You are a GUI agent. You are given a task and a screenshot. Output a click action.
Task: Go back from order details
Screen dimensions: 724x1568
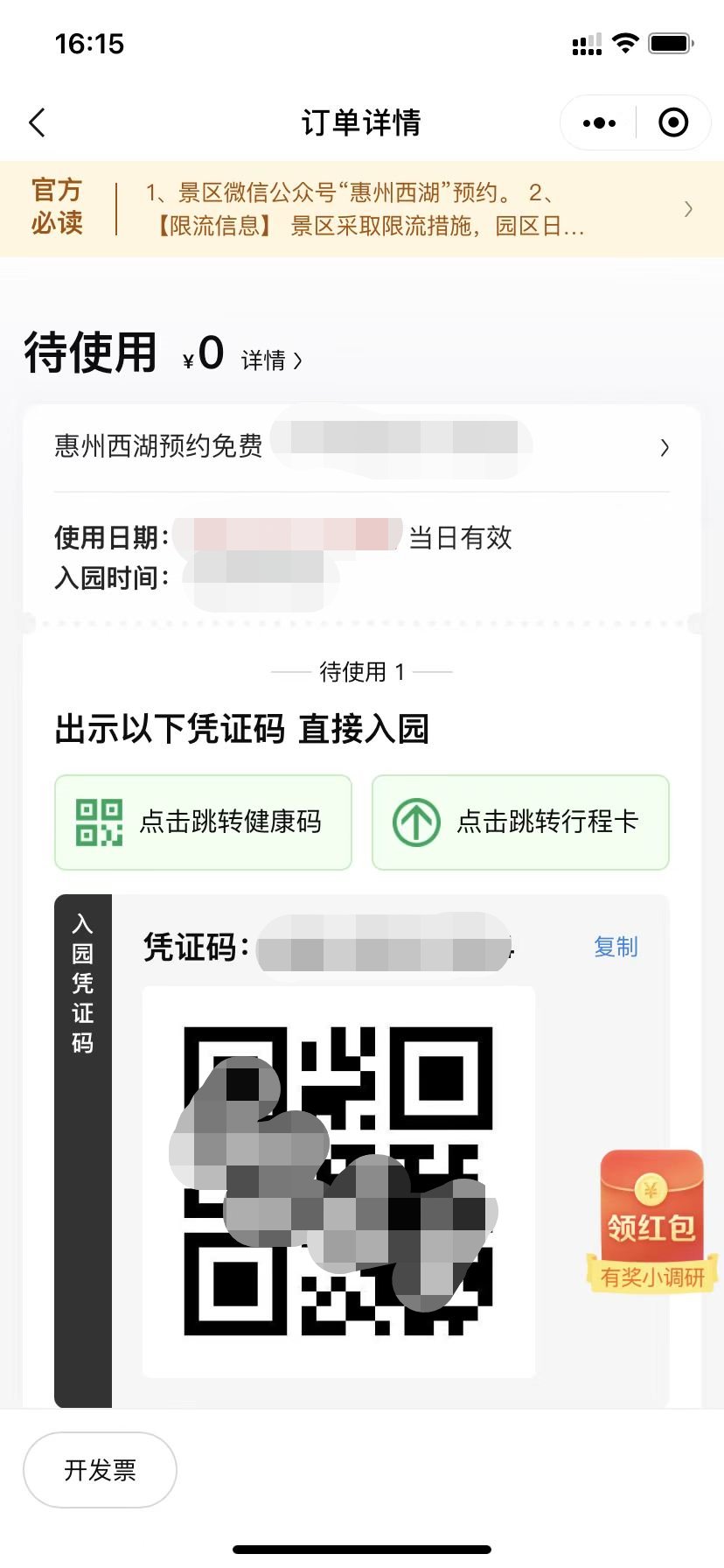click(x=37, y=123)
